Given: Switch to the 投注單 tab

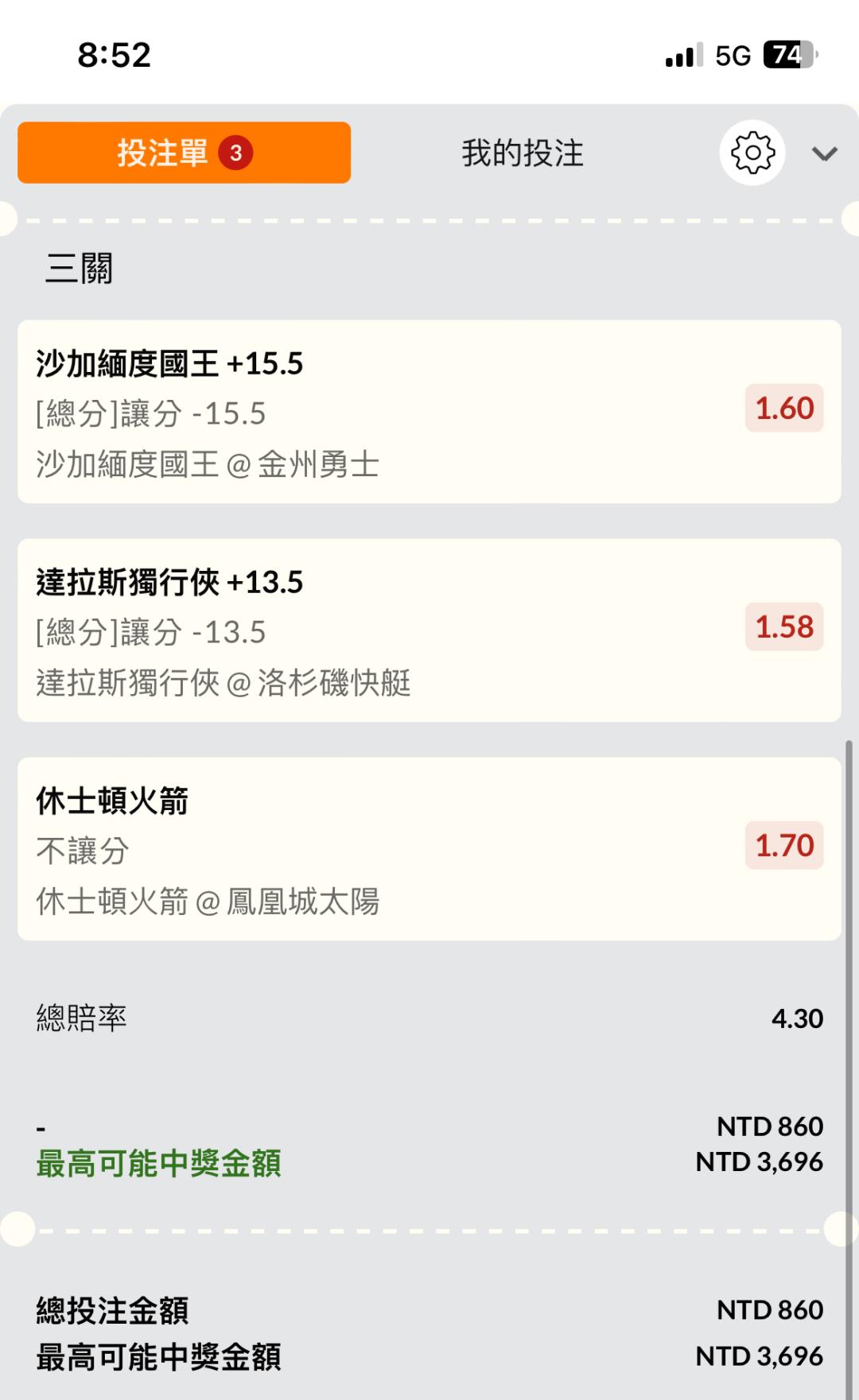Looking at the screenshot, I should 184,153.
